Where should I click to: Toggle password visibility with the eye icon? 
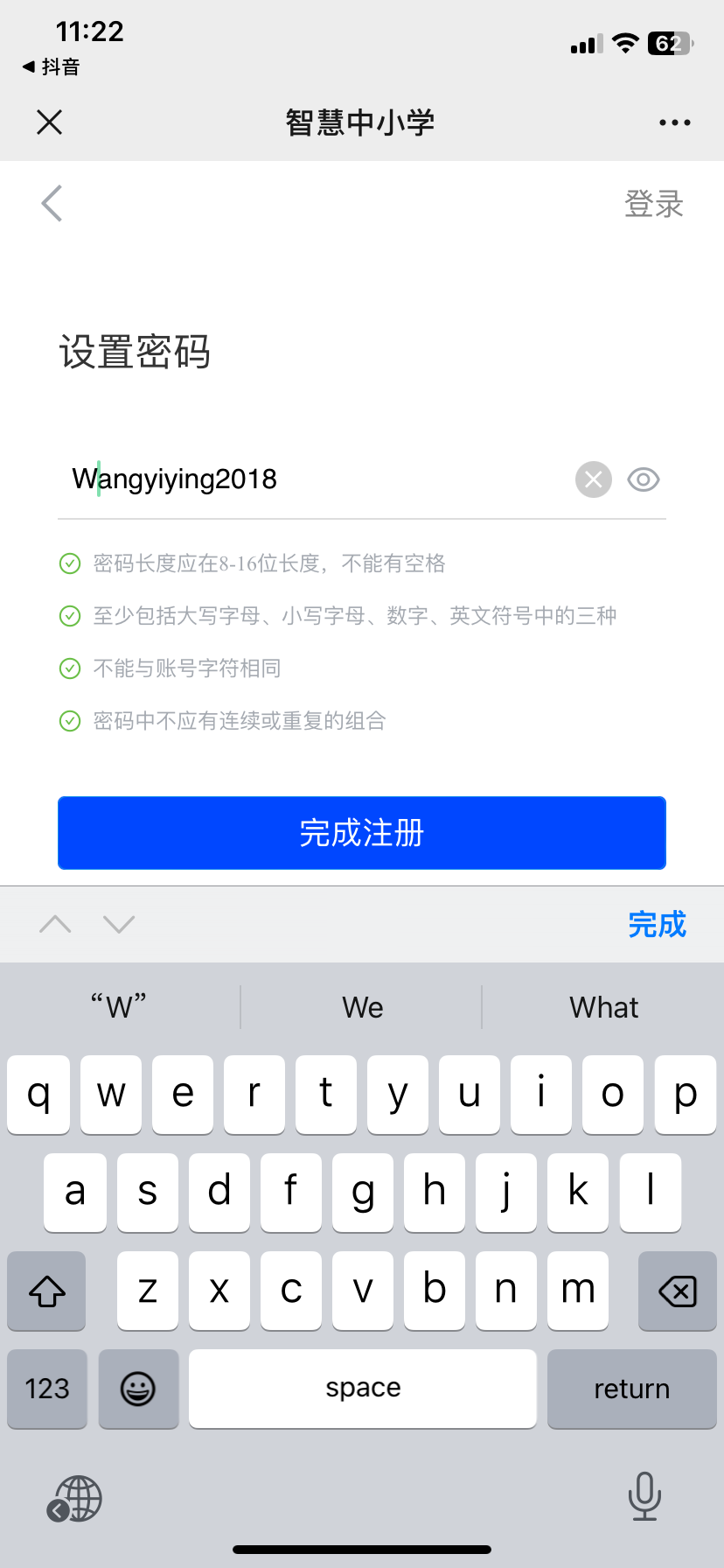(644, 479)
